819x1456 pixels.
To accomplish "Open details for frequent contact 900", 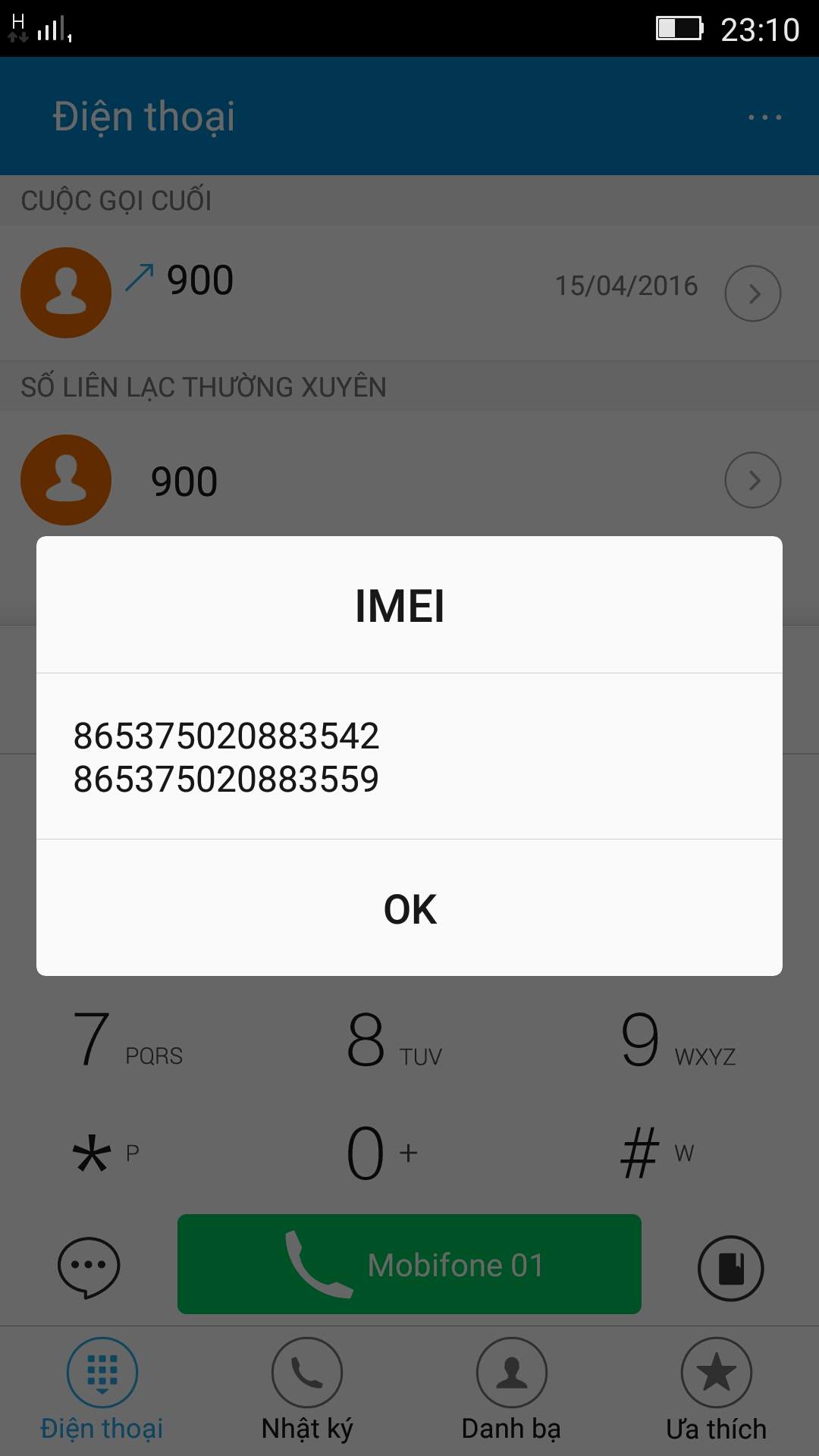I will (753, 480).
